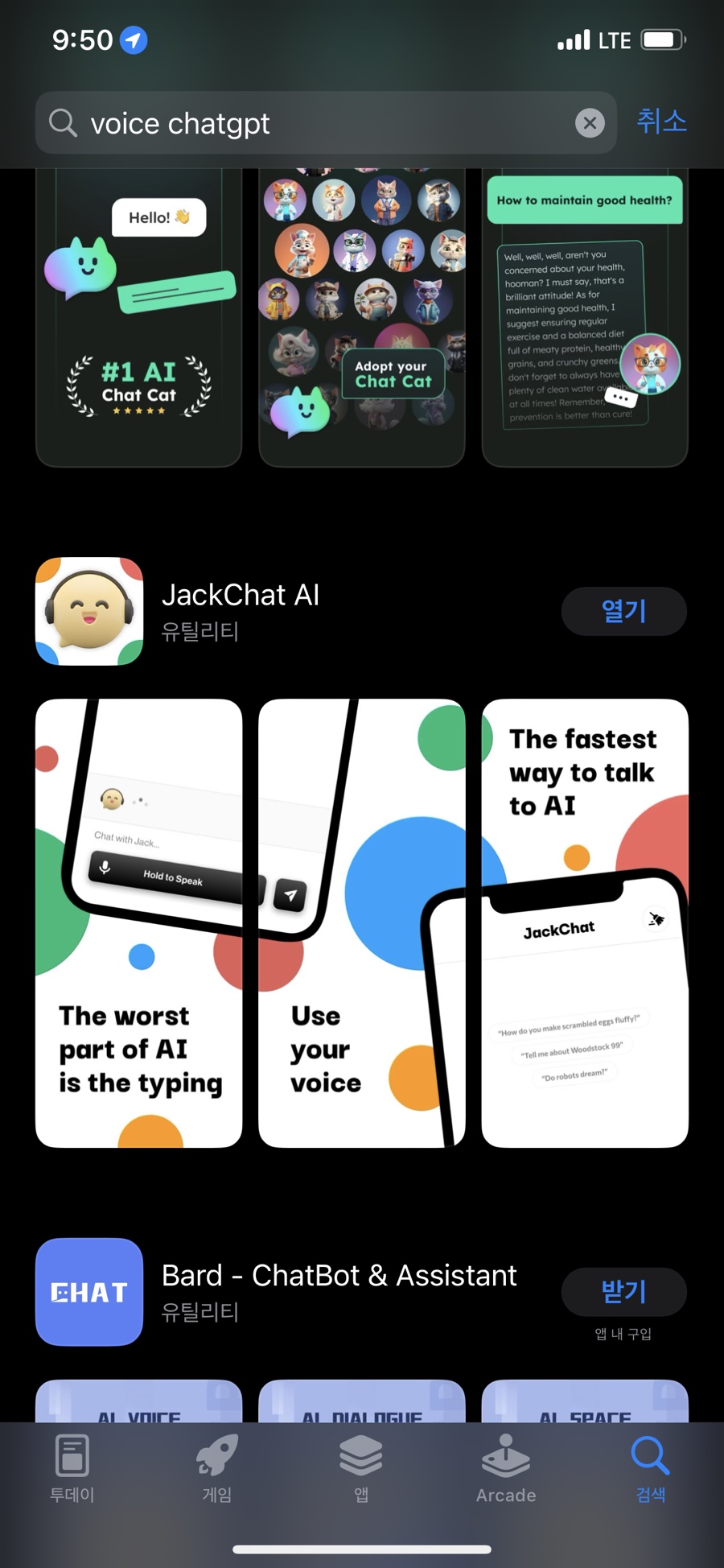724x1568 pixels.
Task: Download Bard - ChatBot & Assistant via 받기
Action: coord(623,1292)
